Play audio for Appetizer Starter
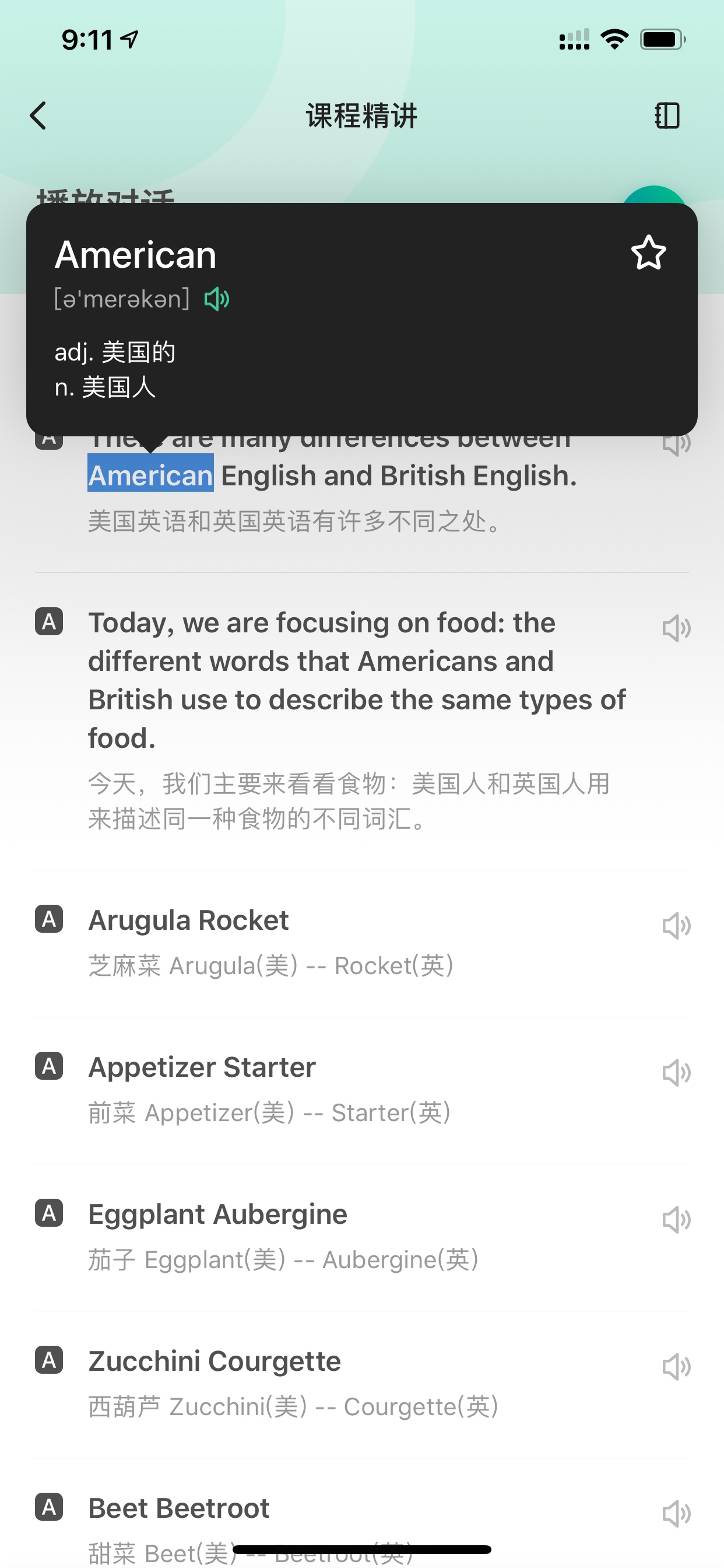 (x=676, y=1073)
